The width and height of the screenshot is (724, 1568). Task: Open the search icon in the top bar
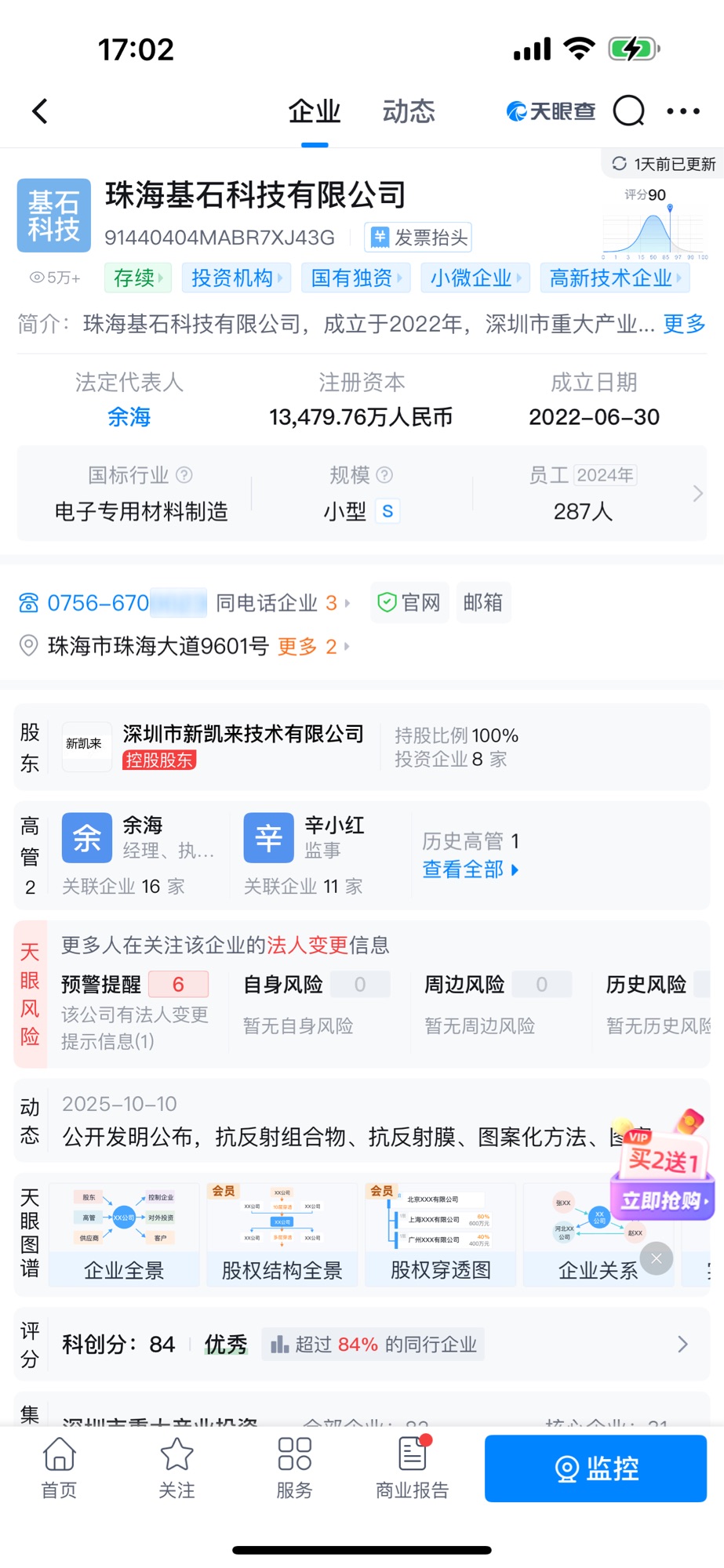[628, 111]
